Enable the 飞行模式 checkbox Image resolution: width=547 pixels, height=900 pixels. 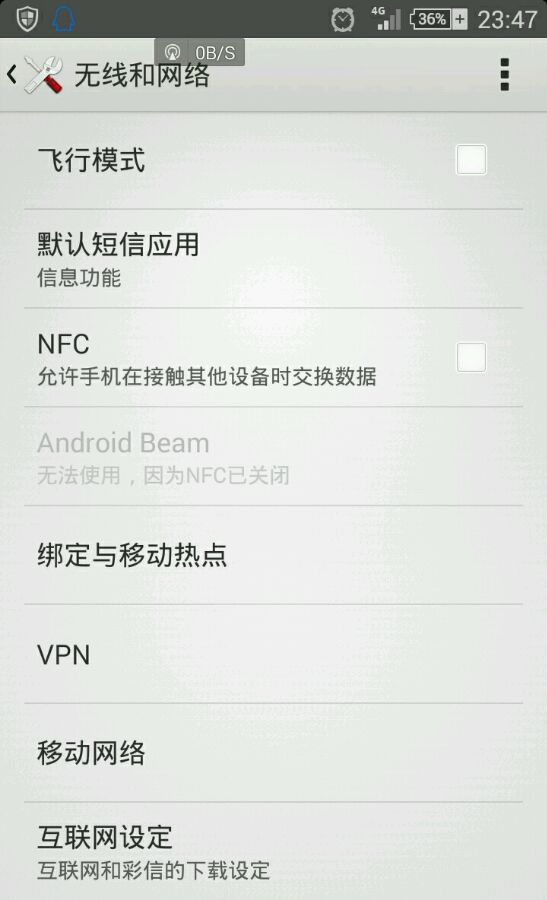[x=471, y=160]
